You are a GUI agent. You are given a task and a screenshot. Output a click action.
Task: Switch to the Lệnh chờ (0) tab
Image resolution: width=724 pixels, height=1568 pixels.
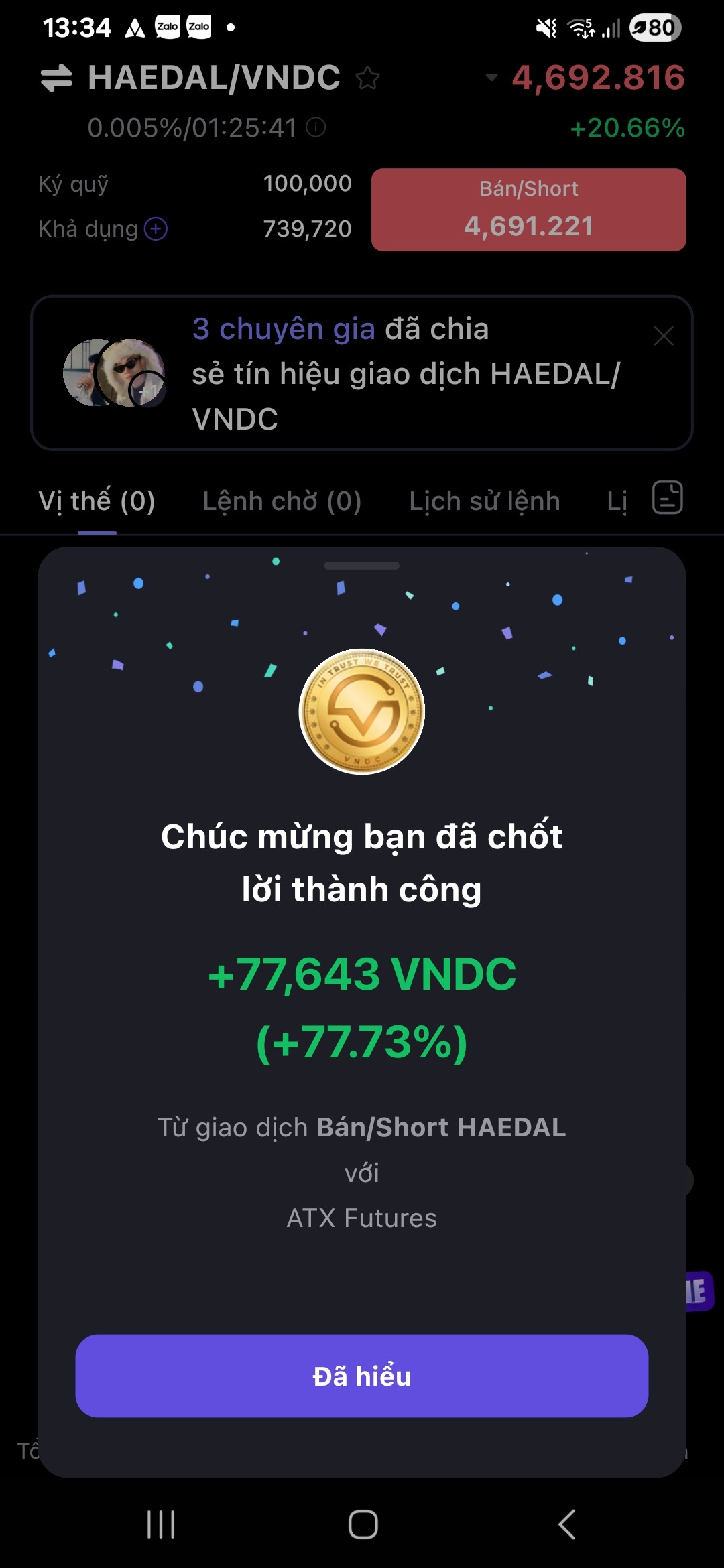282,501
